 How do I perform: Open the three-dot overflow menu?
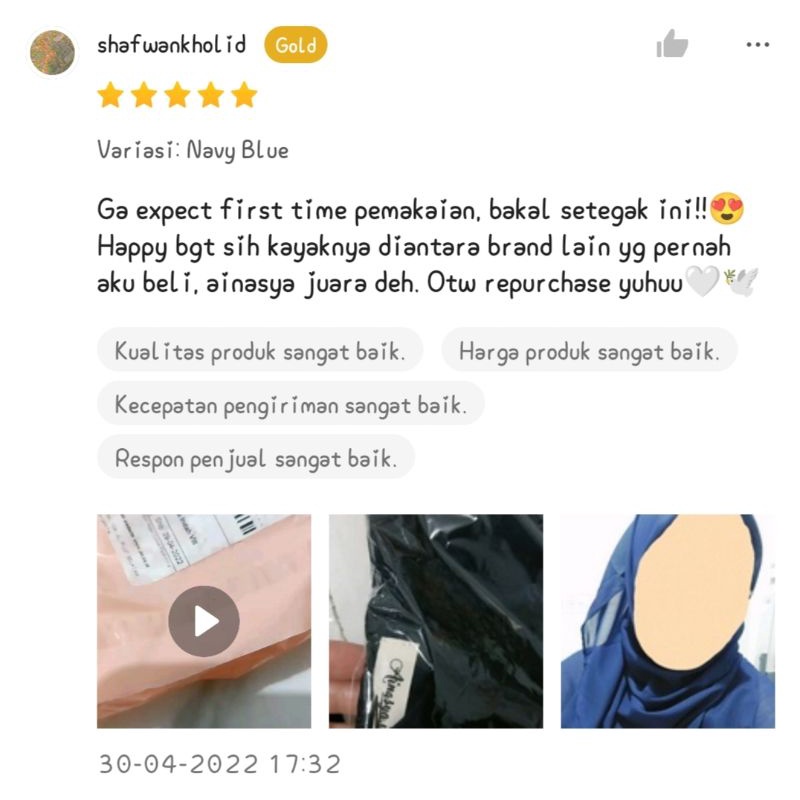(758, 45)
